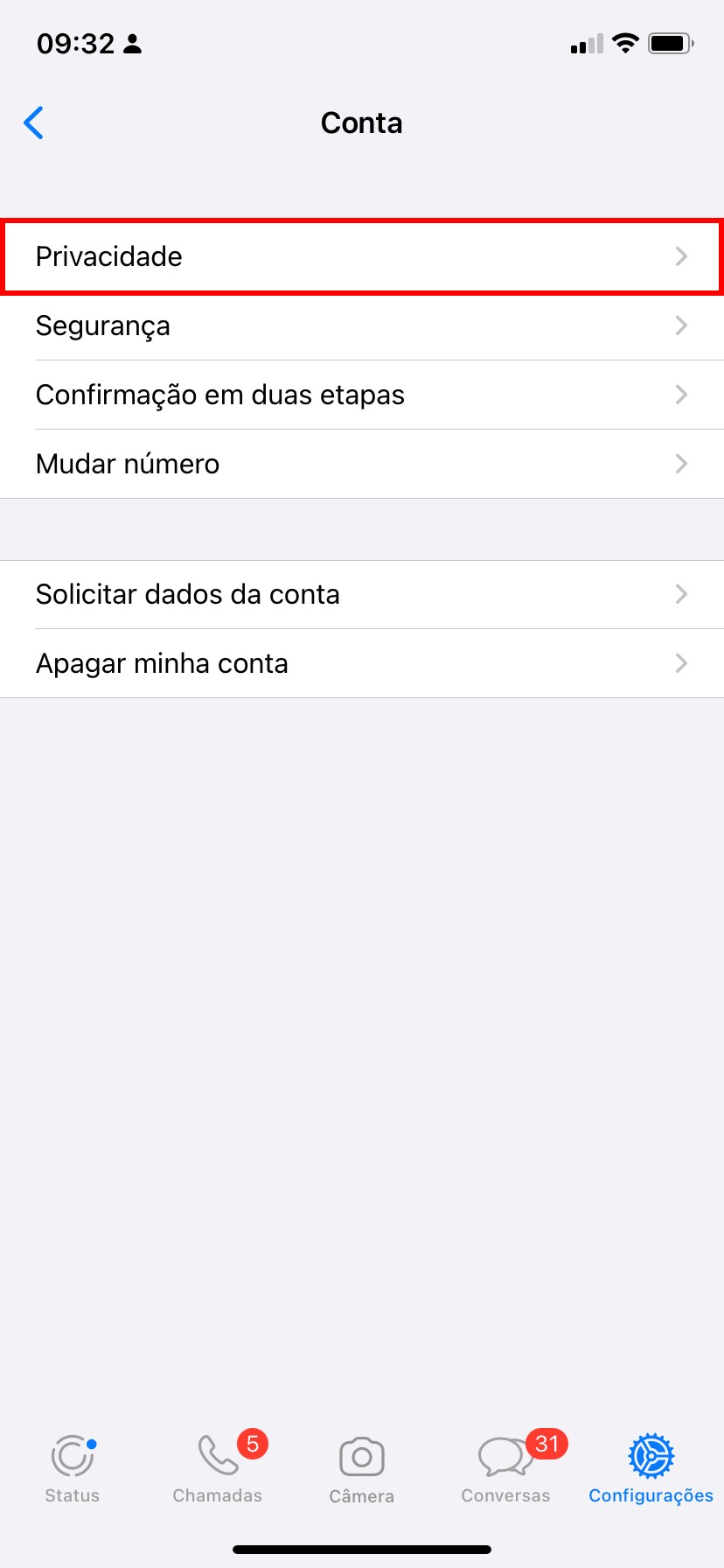Viewport: 724px width, 1568px height.
Task: Switch to the Conversas tab
Action: pos(506,1468)
